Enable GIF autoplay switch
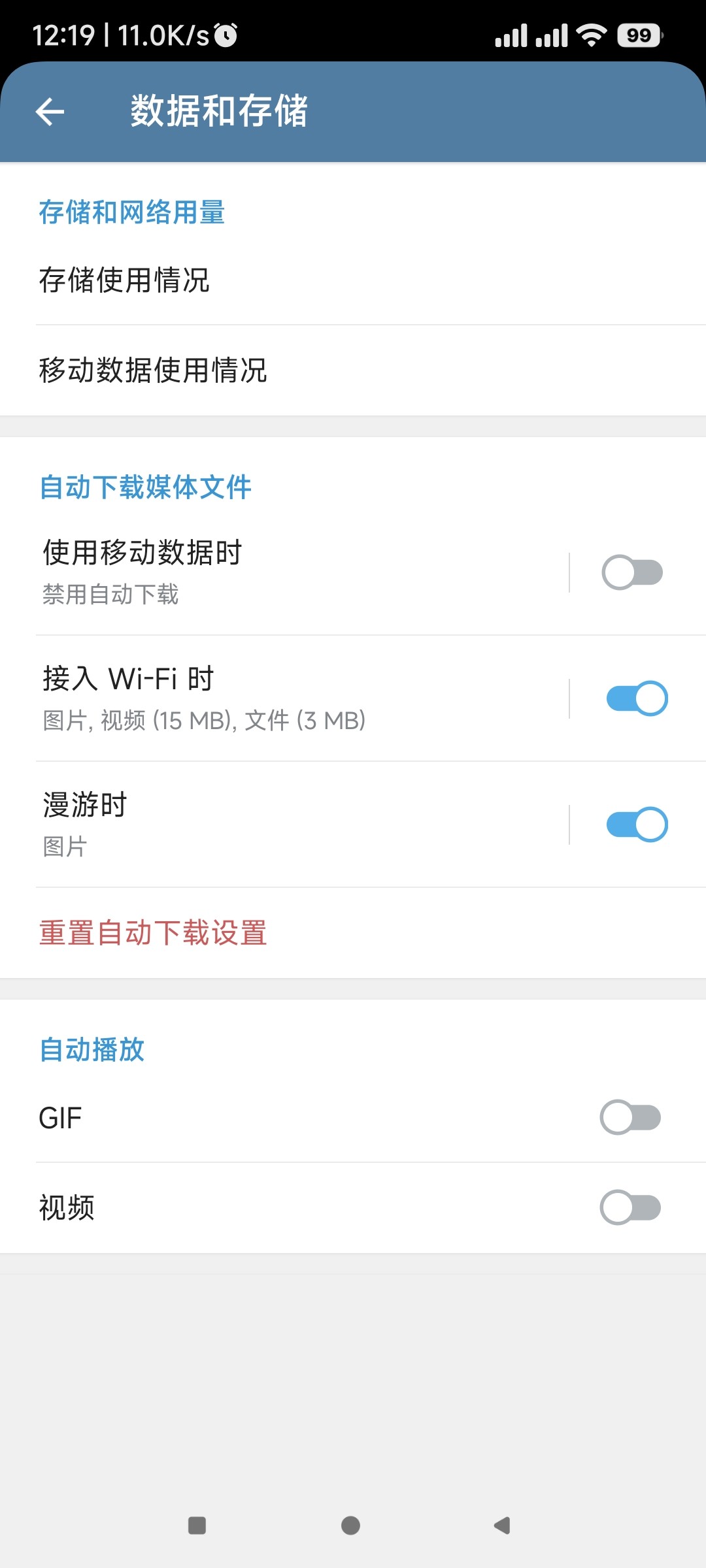This screenshot has height=1568, width=706. 631,1117
